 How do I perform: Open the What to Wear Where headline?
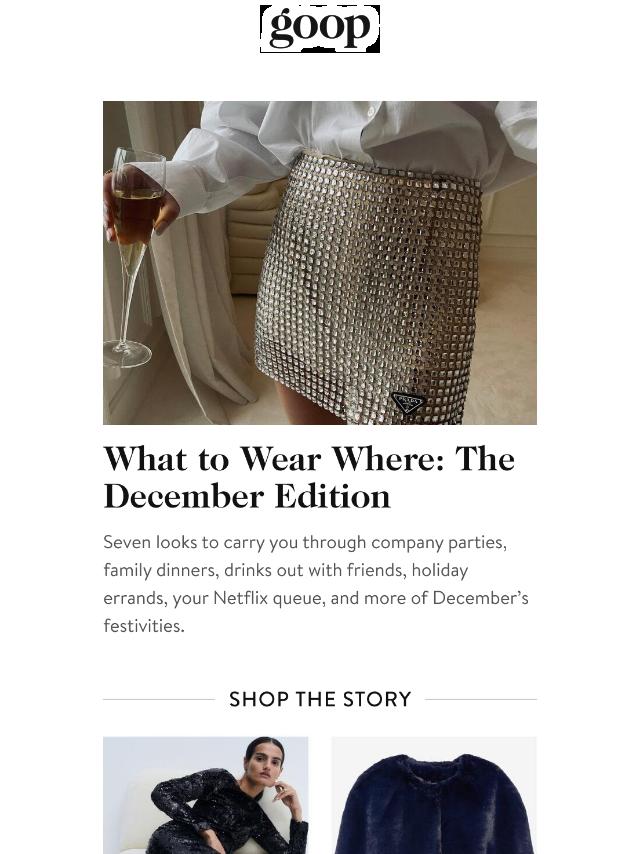[309, 477]
